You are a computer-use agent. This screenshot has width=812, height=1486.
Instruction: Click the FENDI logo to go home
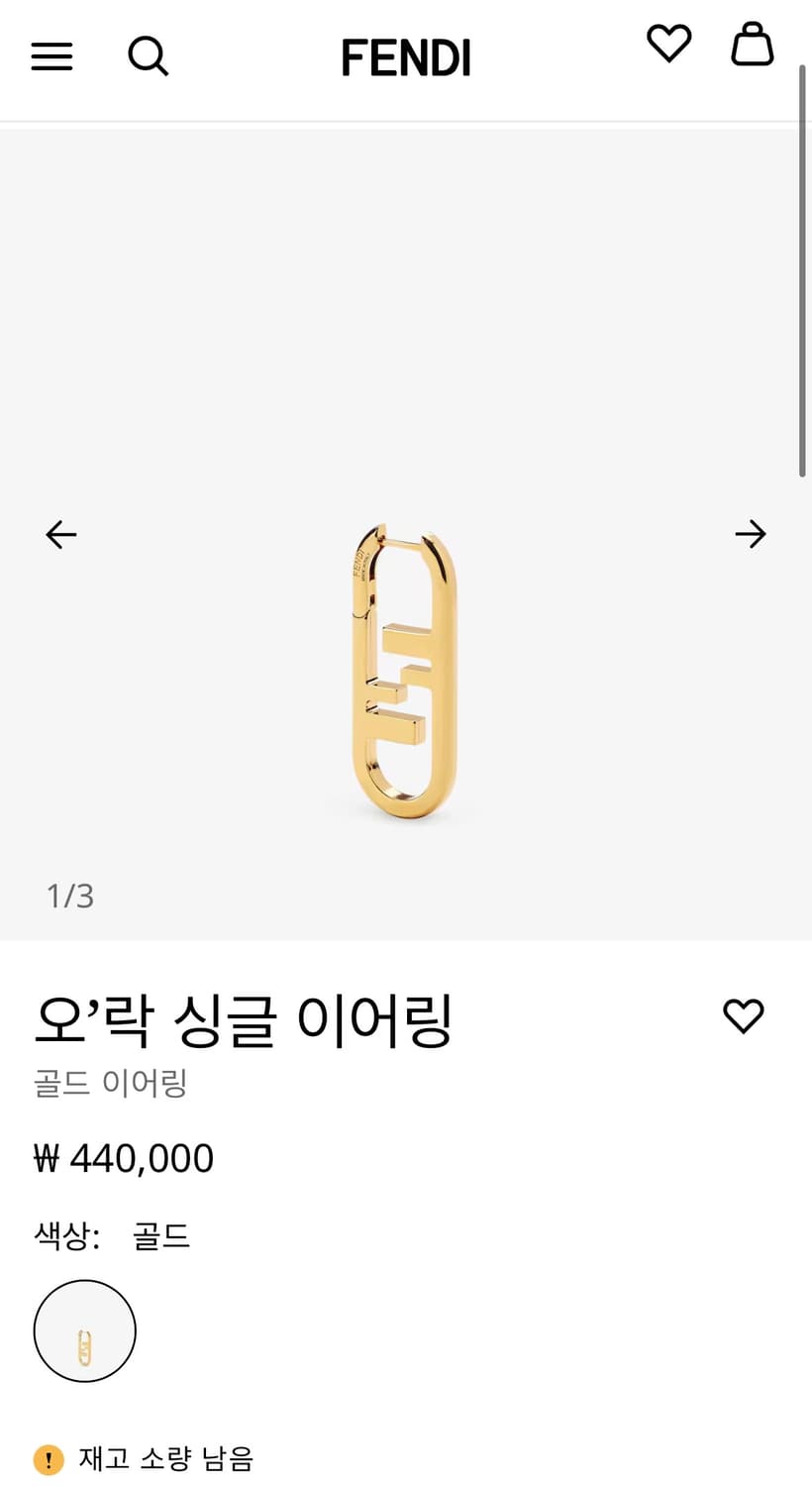406,56
